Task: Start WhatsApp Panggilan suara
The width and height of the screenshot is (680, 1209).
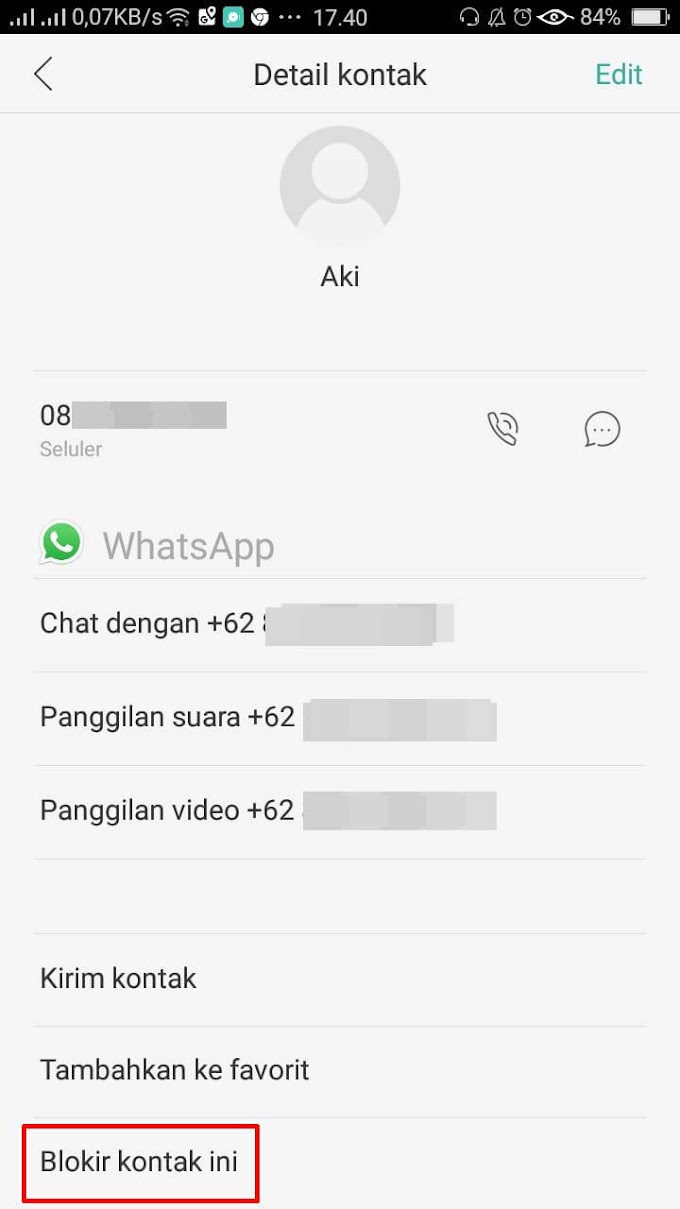Action: point(267,718)
